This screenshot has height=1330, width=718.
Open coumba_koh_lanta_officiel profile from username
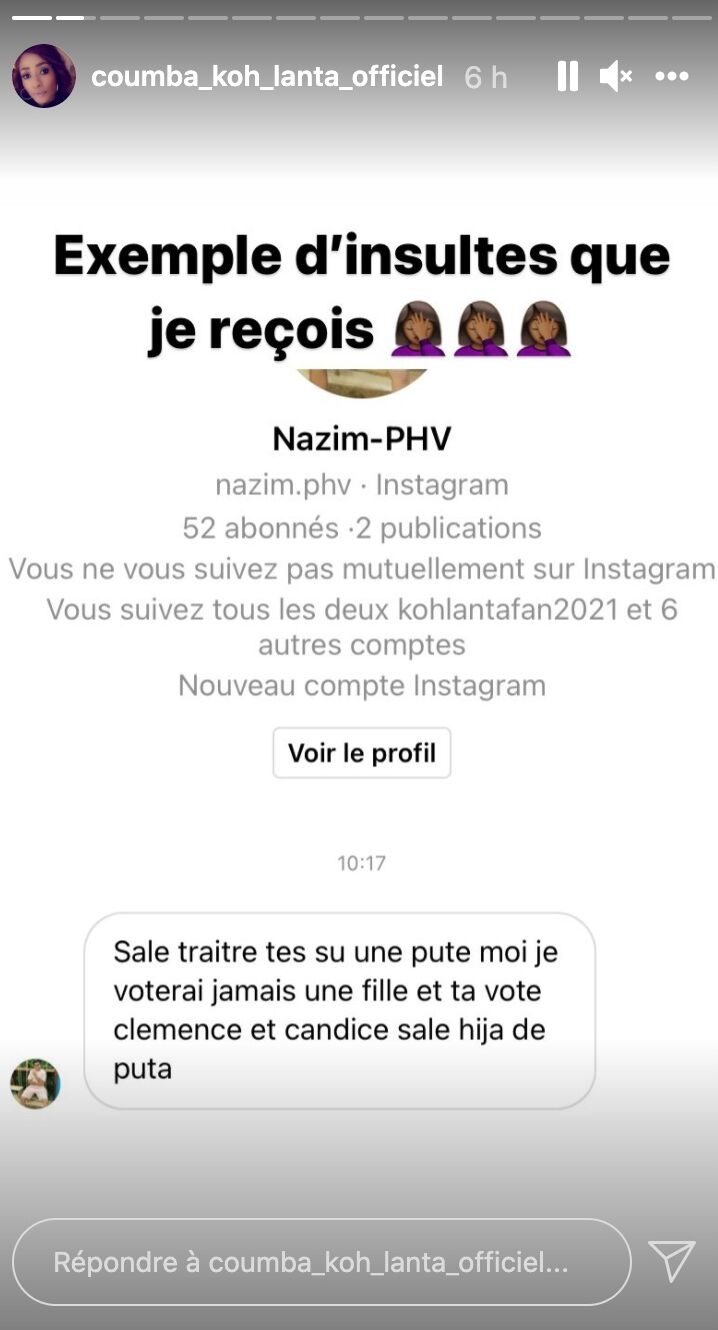click(267, 76)
